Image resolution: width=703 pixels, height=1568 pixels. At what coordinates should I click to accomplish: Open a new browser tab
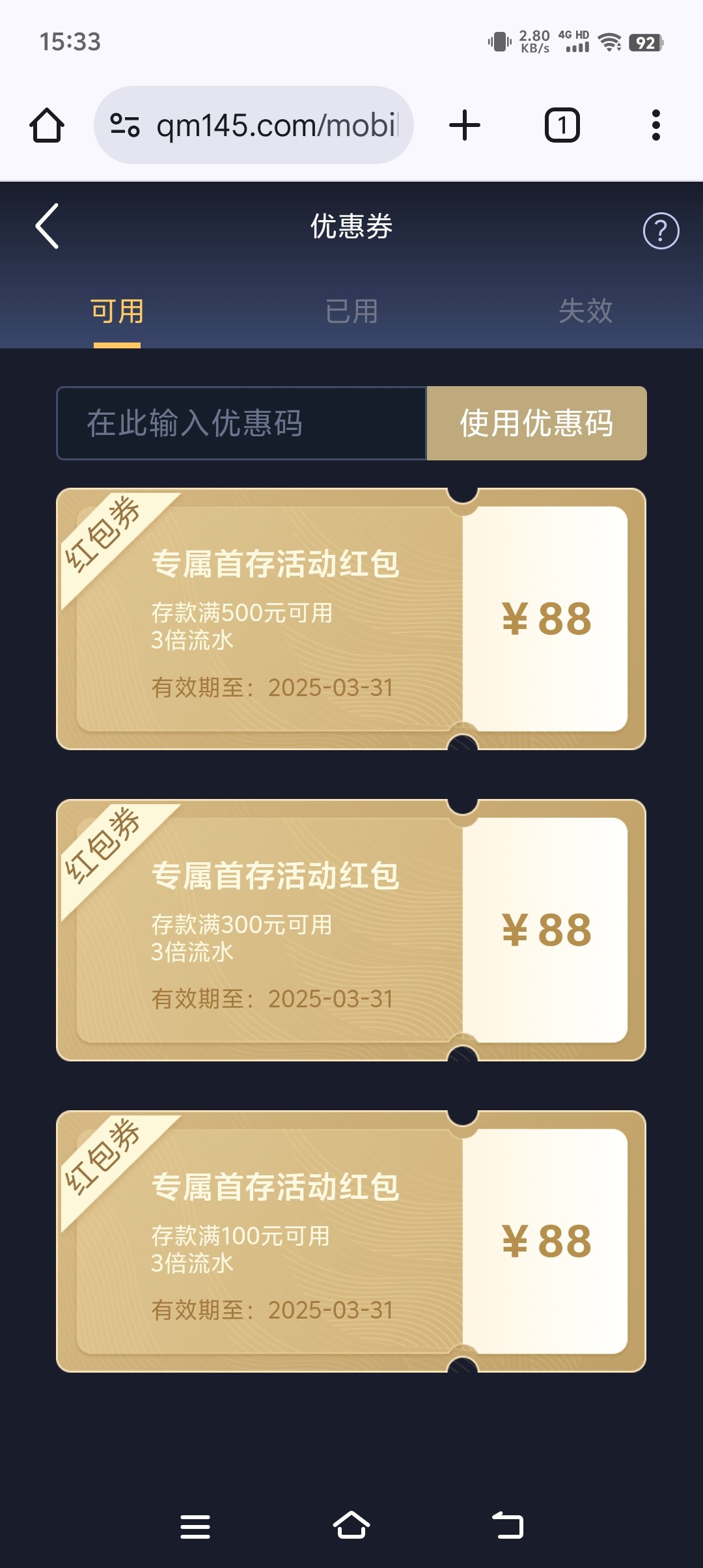(x=465, y=125)
